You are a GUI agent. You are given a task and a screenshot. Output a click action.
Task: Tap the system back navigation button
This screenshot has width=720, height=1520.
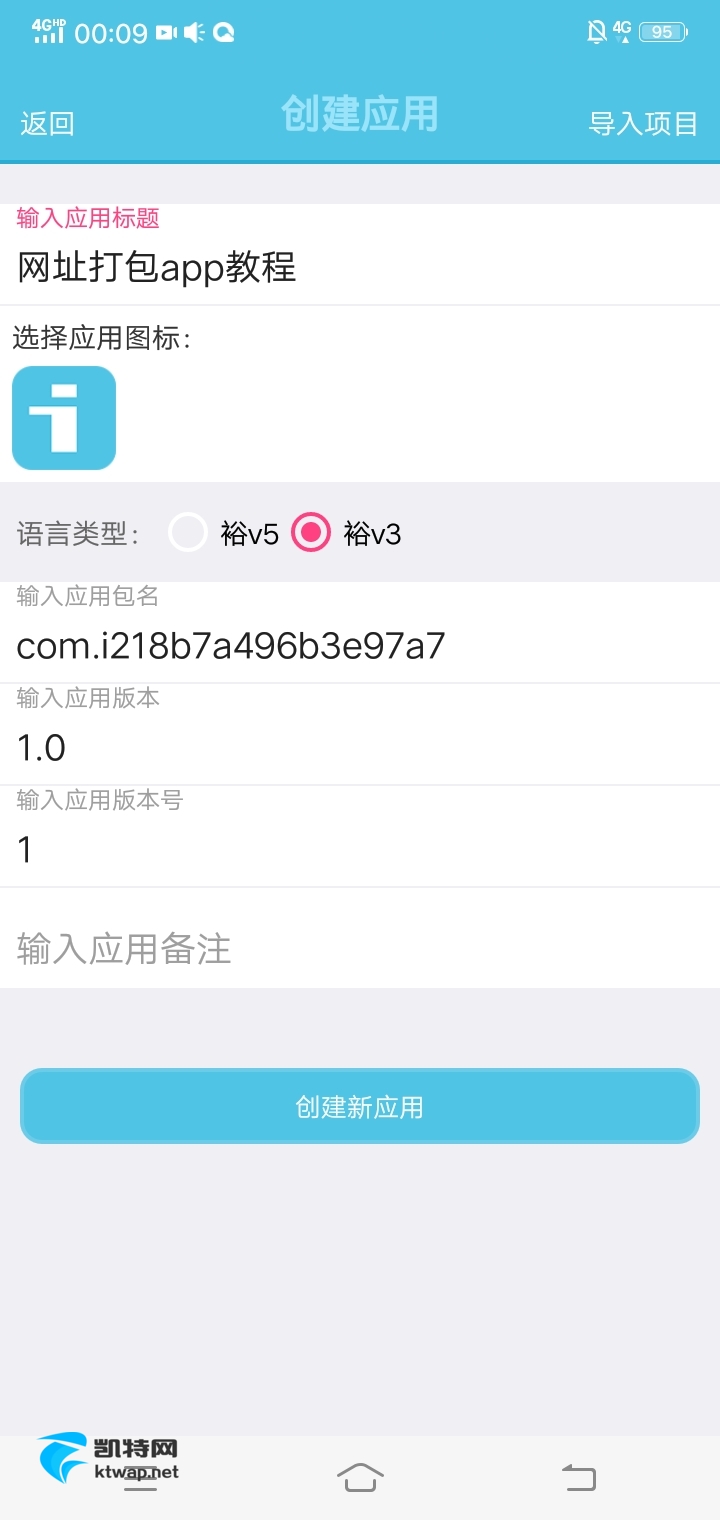tap(578, 1477)
